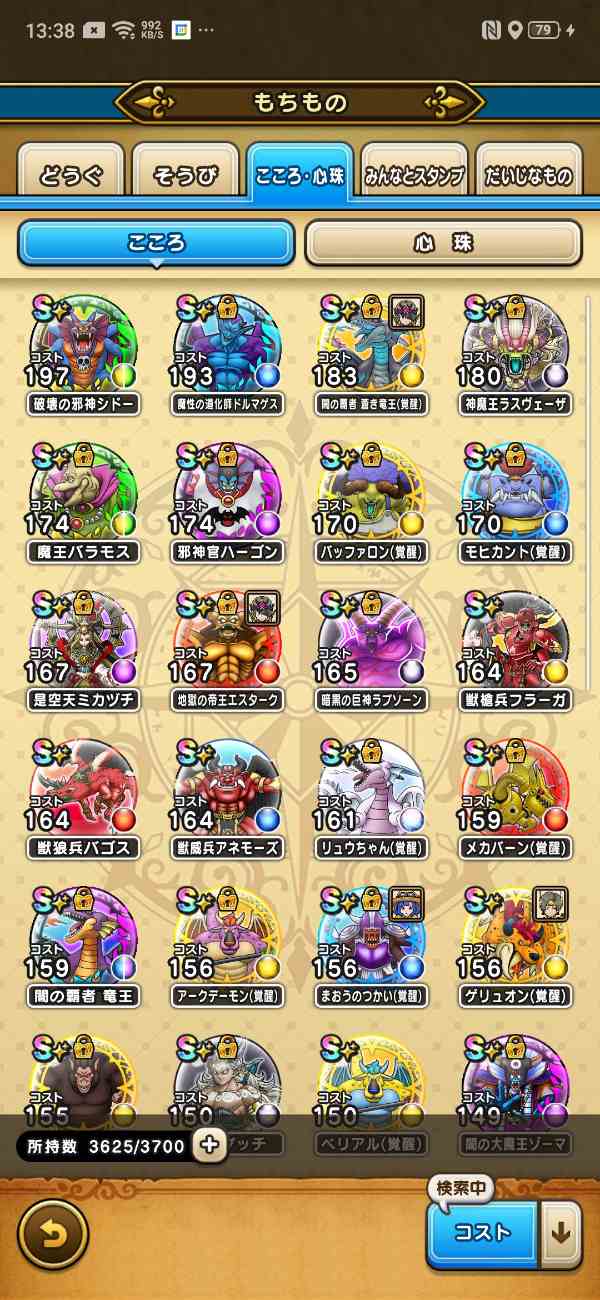This screenshot has width=600, height=1300.
Task: Open the だいじなもの tab
Action: tap(529, 175)
